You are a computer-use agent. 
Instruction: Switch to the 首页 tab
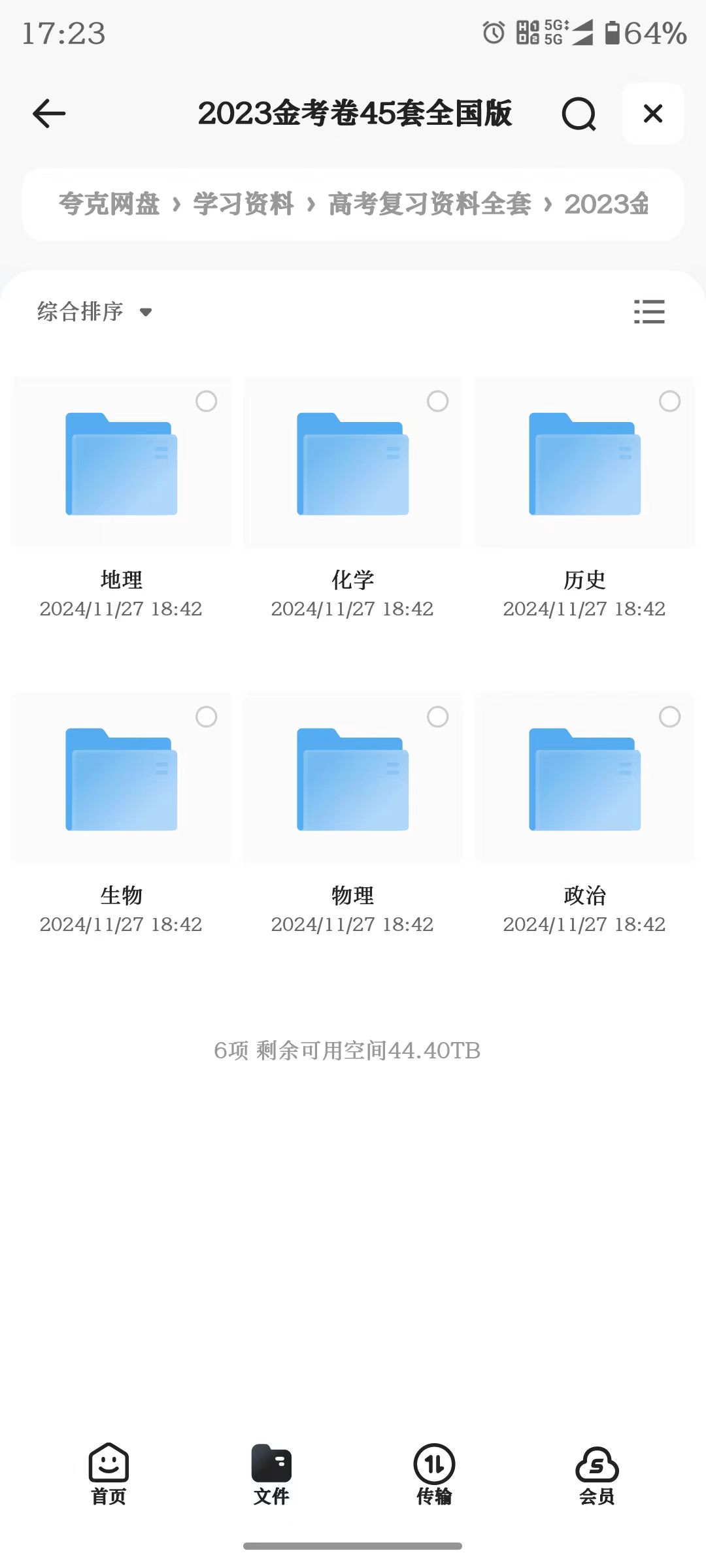click(x=109, y=1475)
